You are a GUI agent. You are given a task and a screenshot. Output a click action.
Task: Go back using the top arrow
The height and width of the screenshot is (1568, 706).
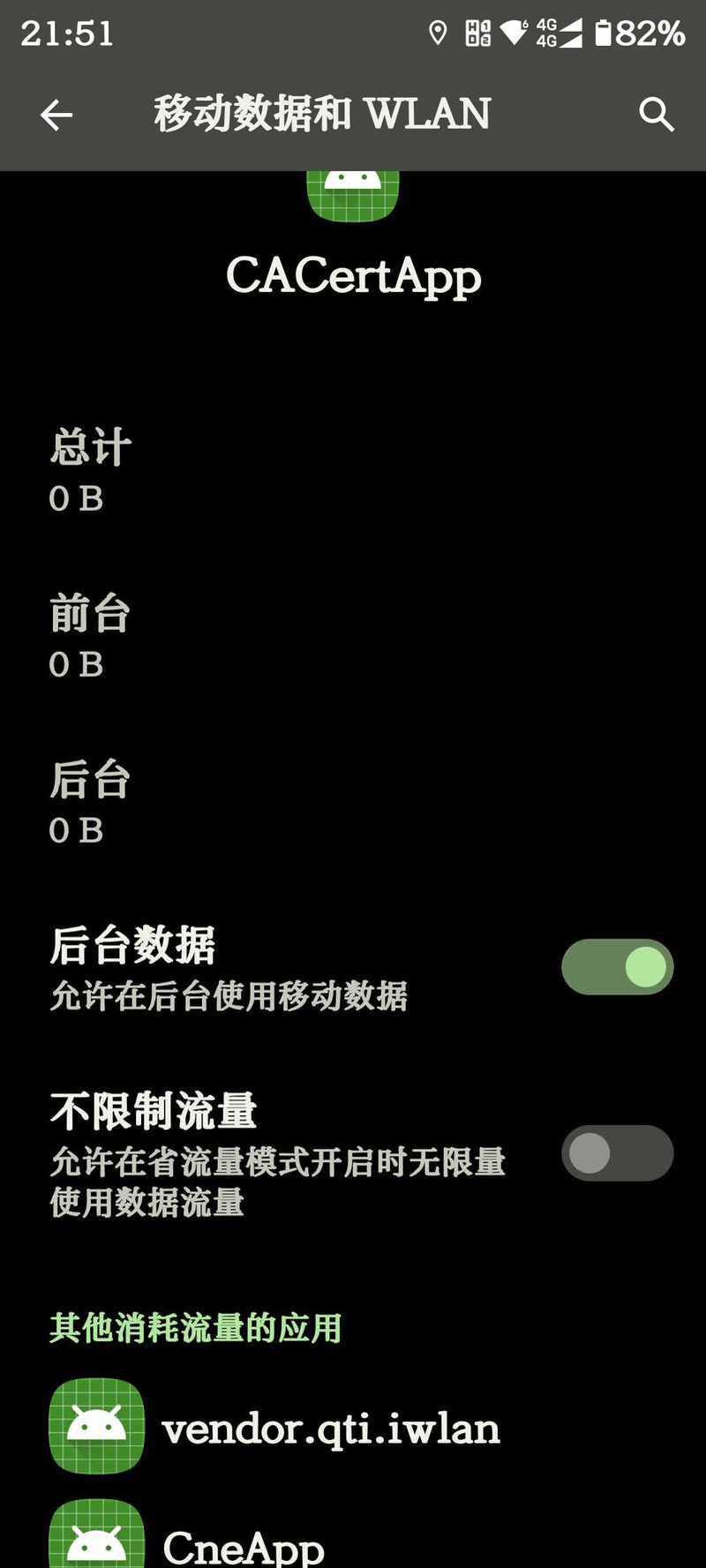tap(56, 115)
